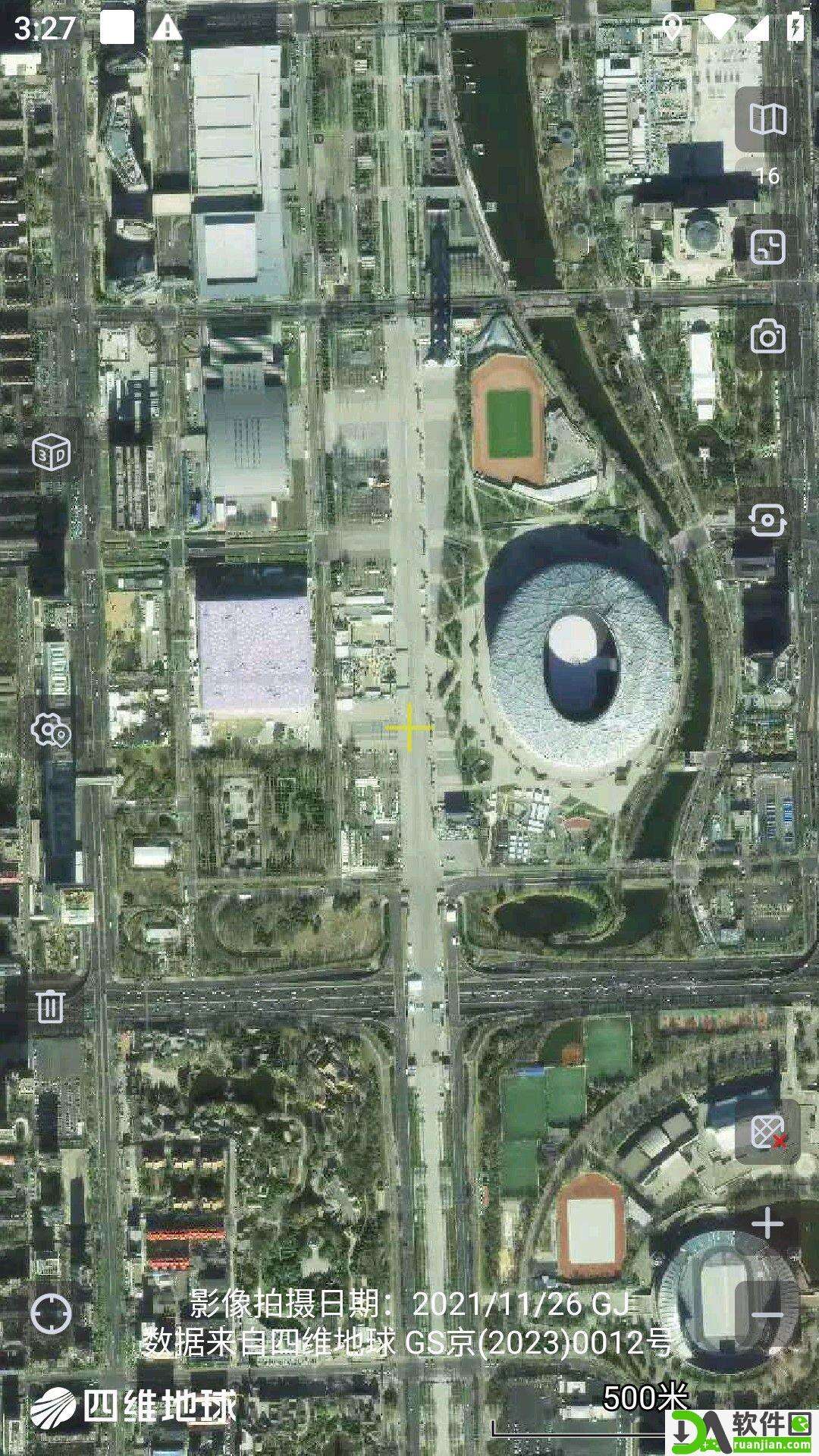Image resolution: width=819 pixels, height=1456 pixels.
Task: Zoom out with the minus button
Action: [767, 1314]
